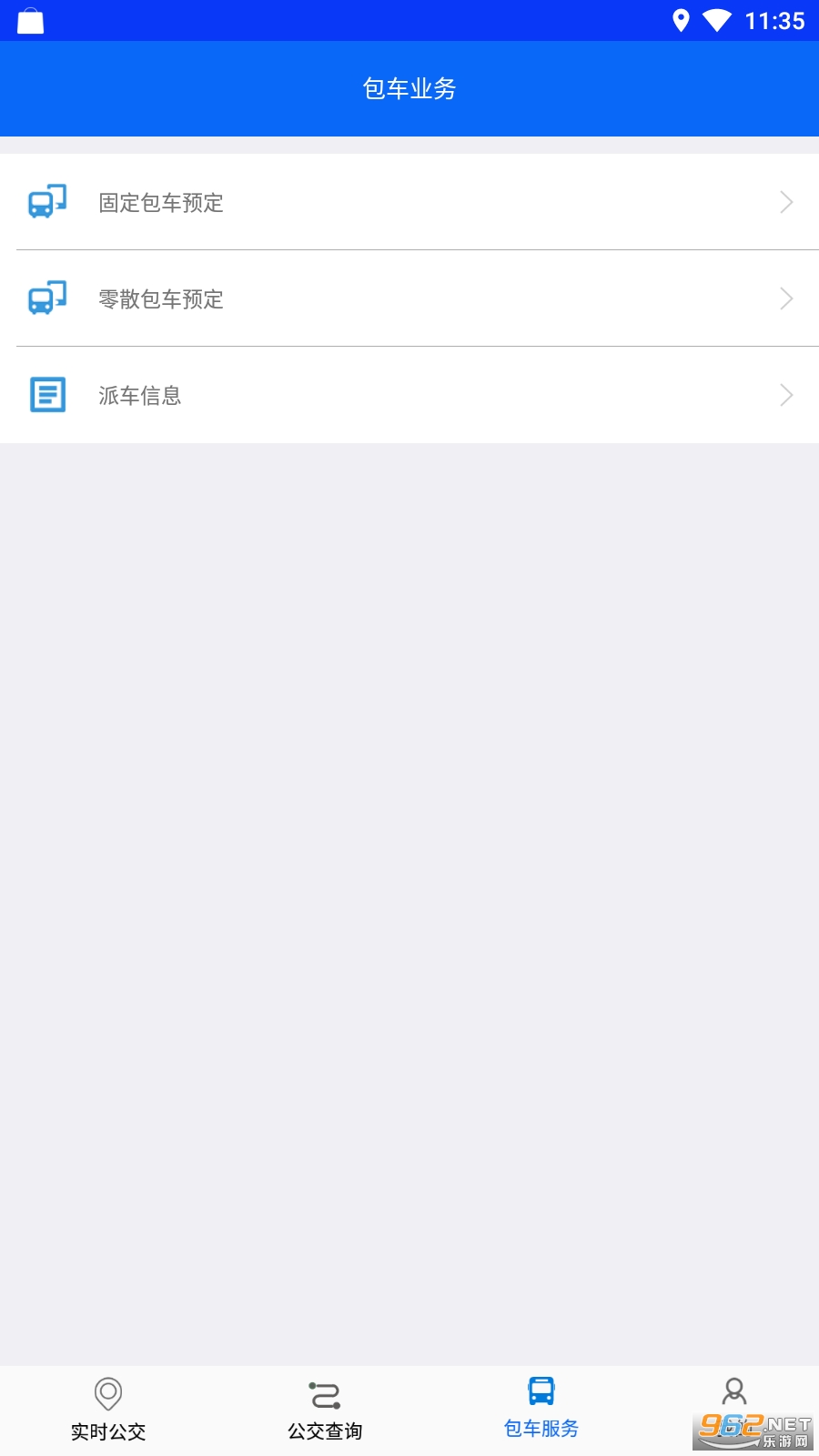Switch to the 公交查询 tab

(325, 1409)
